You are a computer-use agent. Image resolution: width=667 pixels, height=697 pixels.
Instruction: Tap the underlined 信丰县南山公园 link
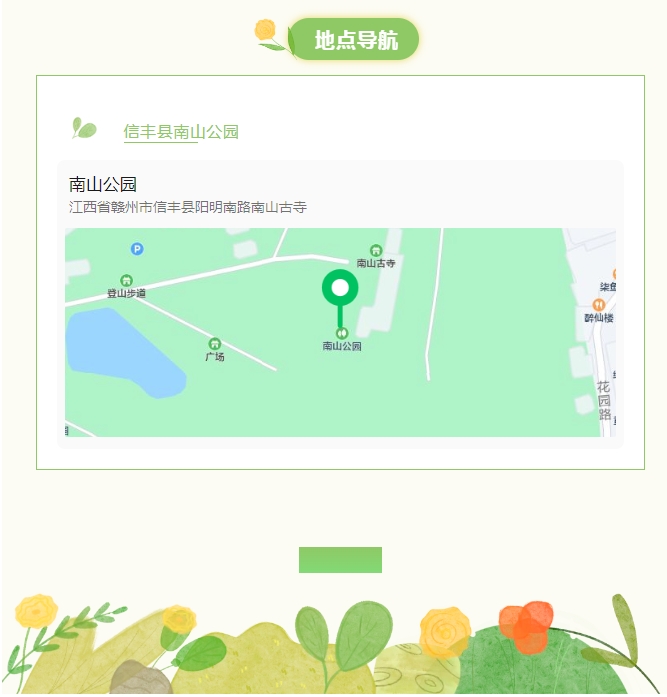tap(181, 132)
